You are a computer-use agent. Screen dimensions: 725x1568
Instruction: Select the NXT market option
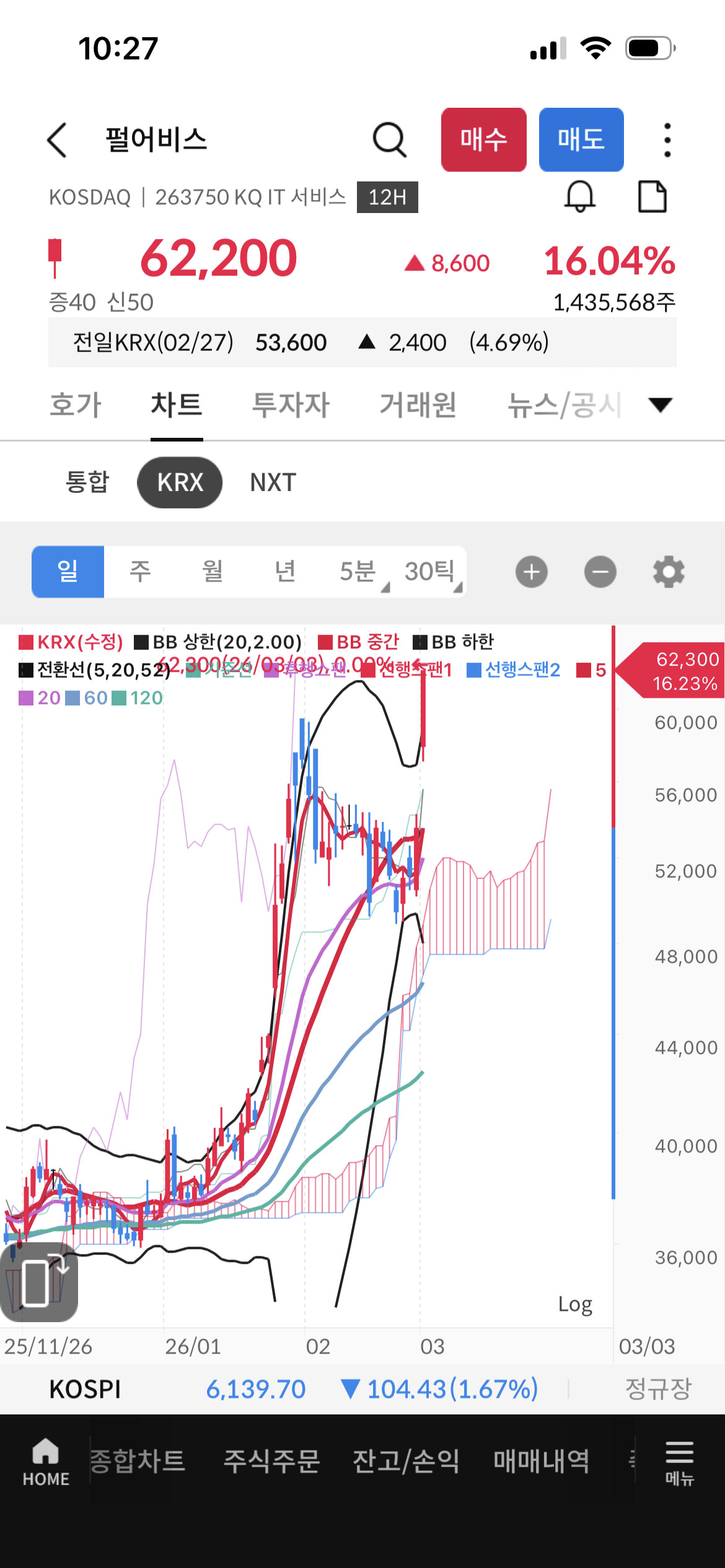[273, 482]
